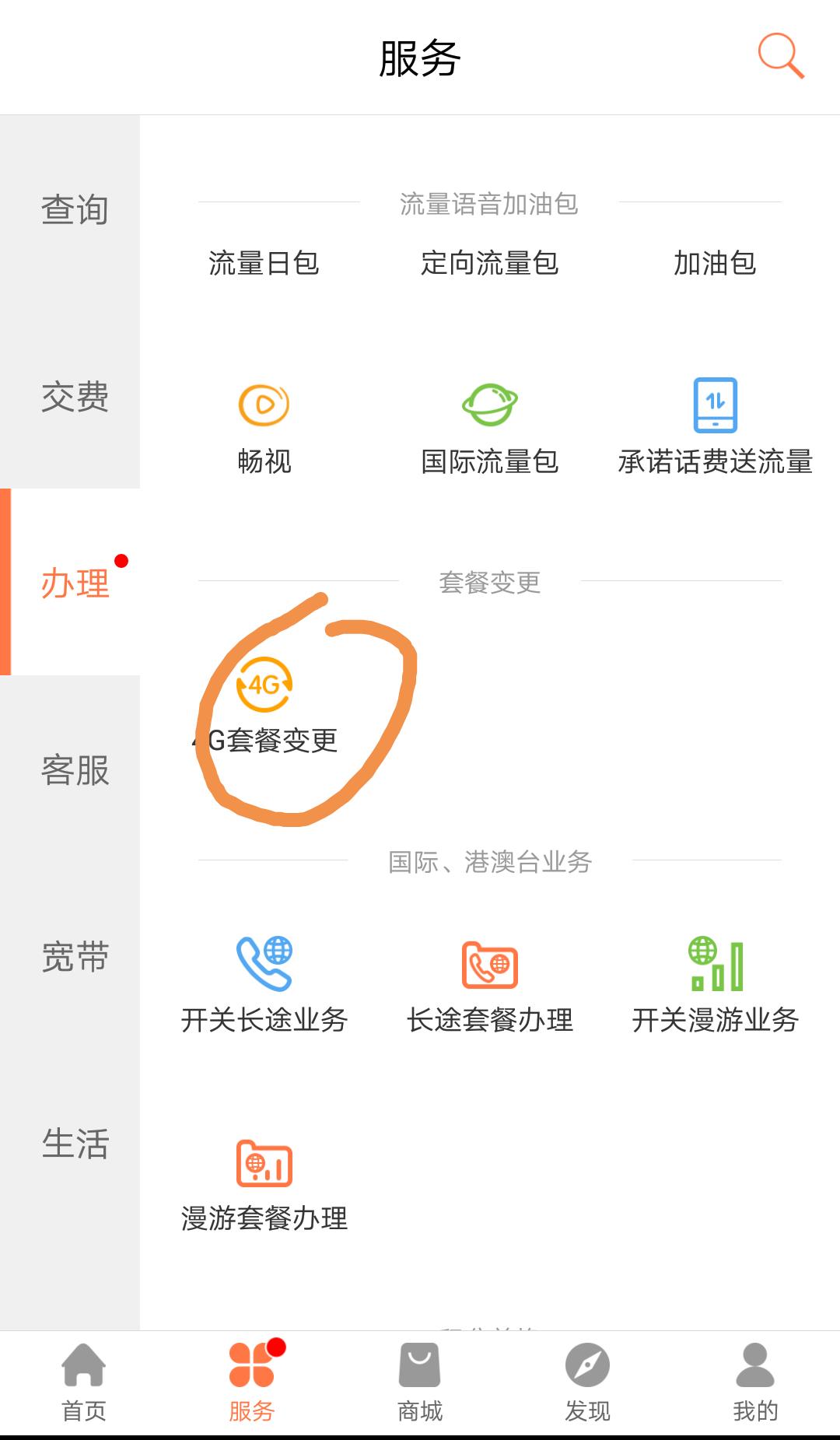Open the 我的 profile tab

755,1382
